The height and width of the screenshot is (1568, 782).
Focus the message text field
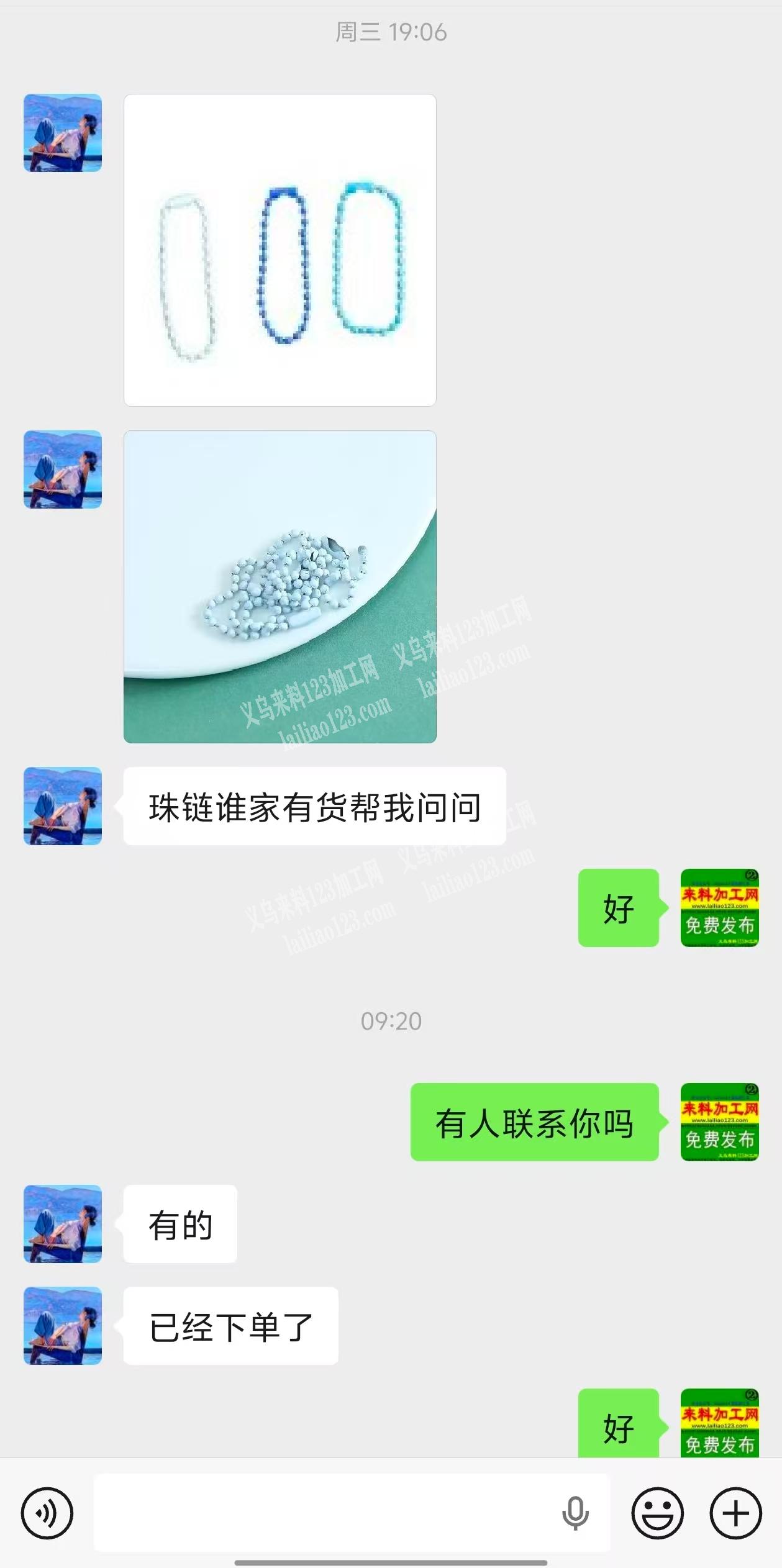(323, 1513)
